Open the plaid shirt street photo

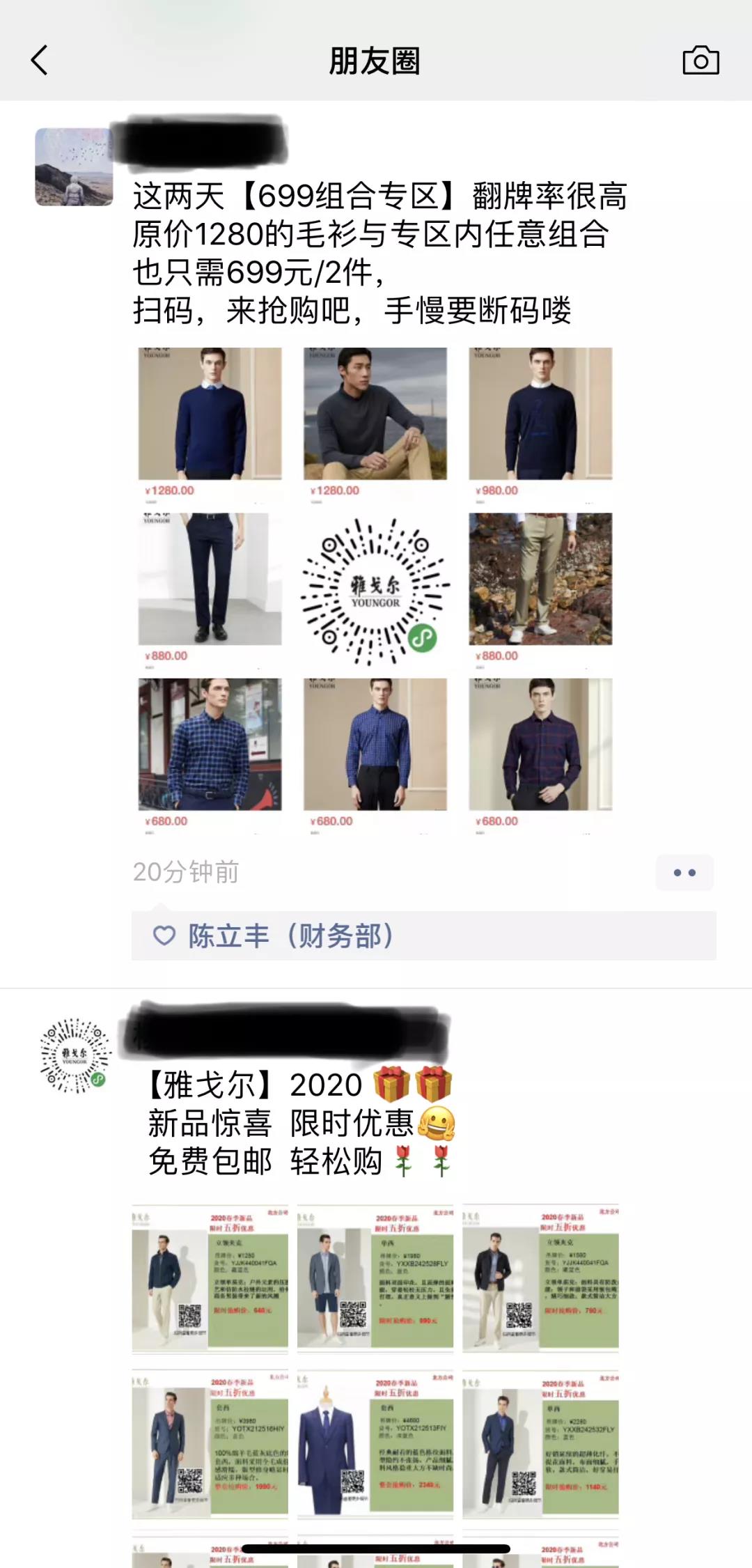tap(210, 752)
